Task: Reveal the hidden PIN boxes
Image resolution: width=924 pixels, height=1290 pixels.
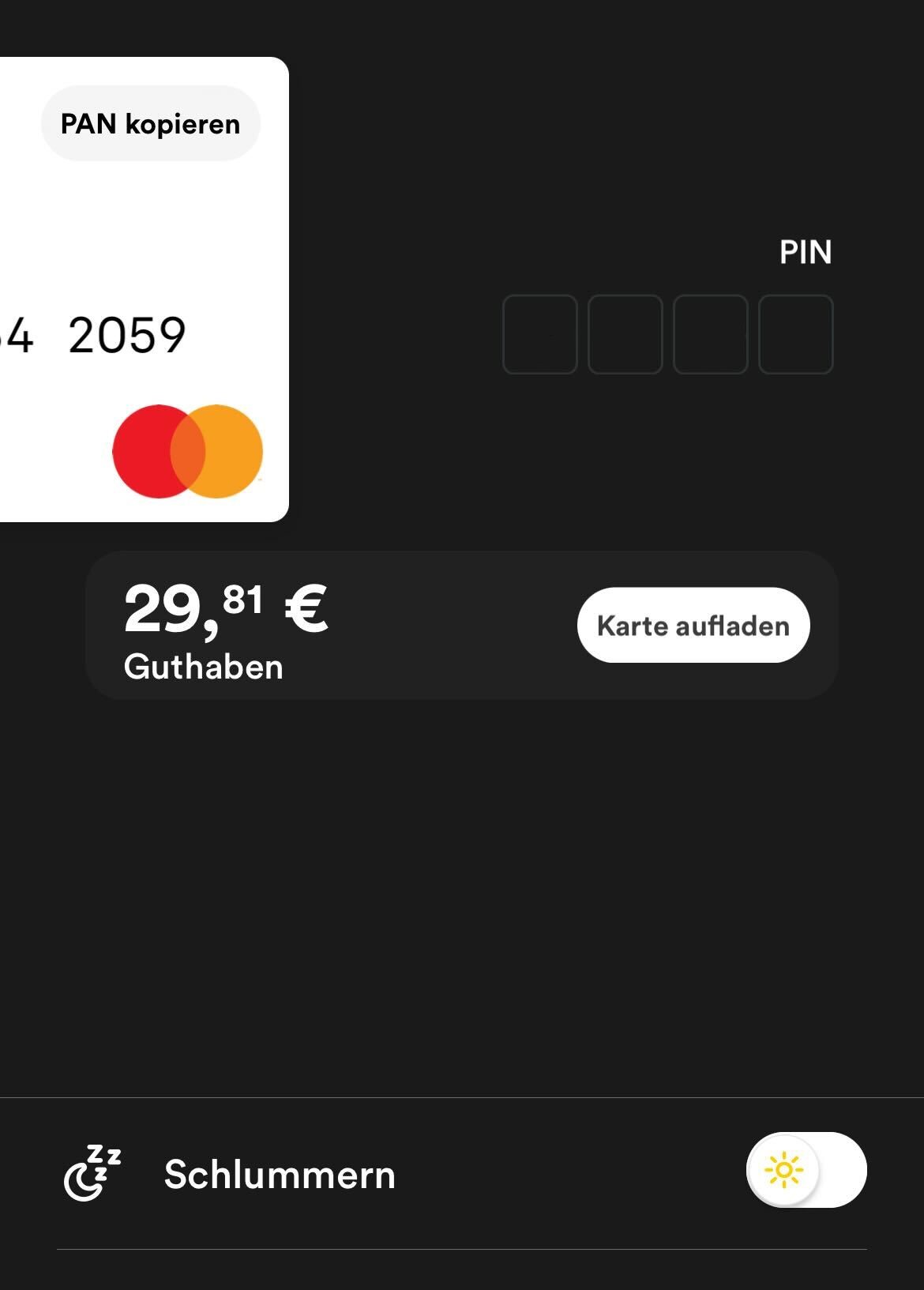Action: (x=667, y=334)
